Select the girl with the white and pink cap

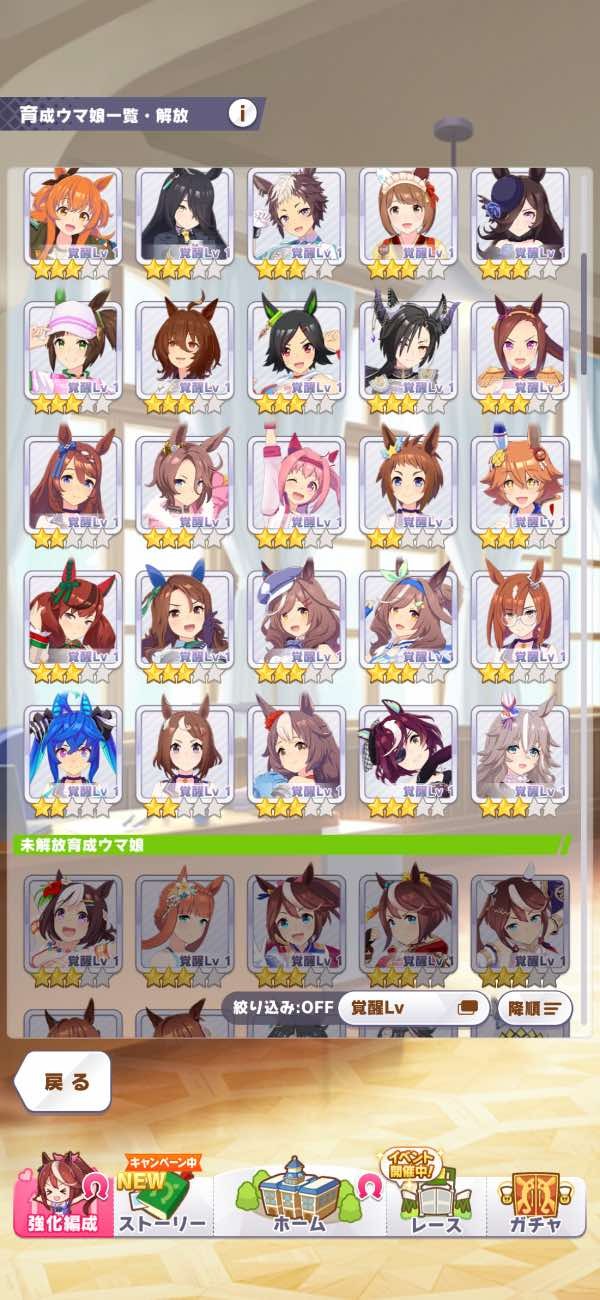[73, 351]
